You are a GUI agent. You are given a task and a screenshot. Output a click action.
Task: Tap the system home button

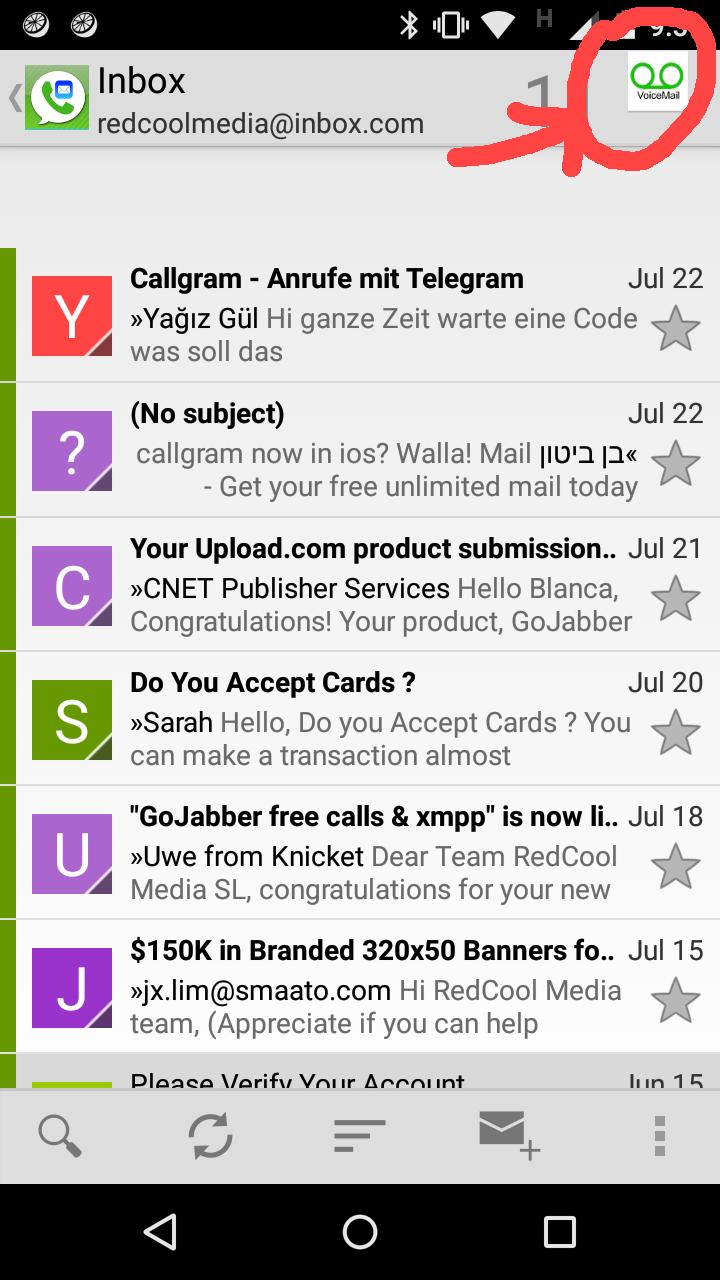[x=360, y=1232]
